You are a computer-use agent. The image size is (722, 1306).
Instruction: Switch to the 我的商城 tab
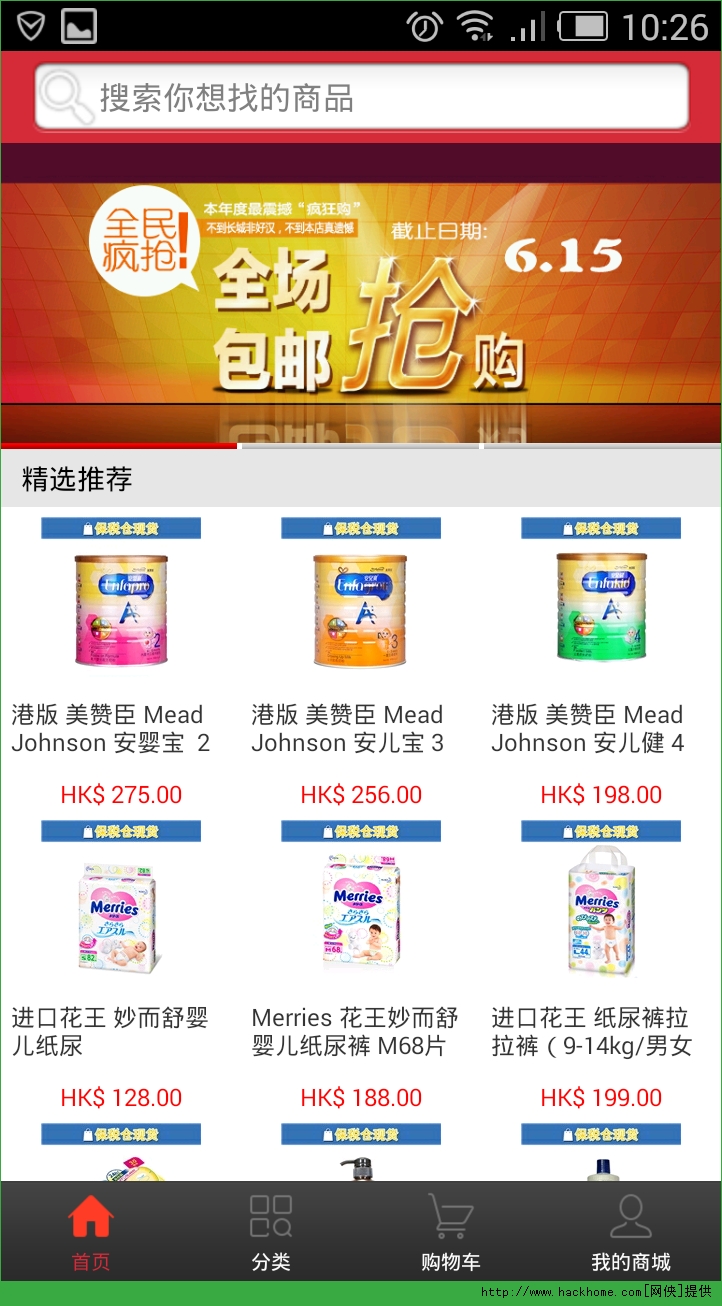pyautogui.click(x=631, y=1232)
